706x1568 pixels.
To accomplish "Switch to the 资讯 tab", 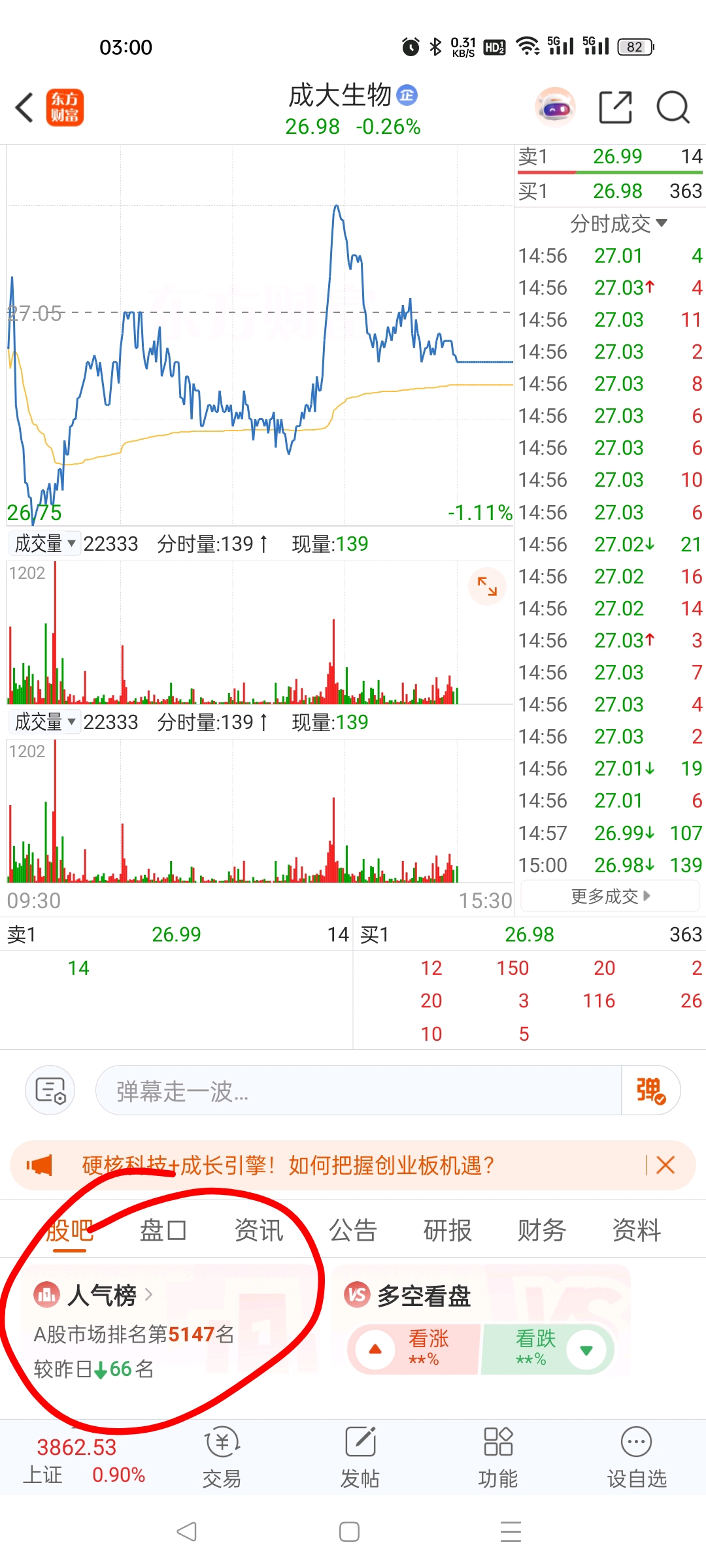I will click(x=259, y=1231).
